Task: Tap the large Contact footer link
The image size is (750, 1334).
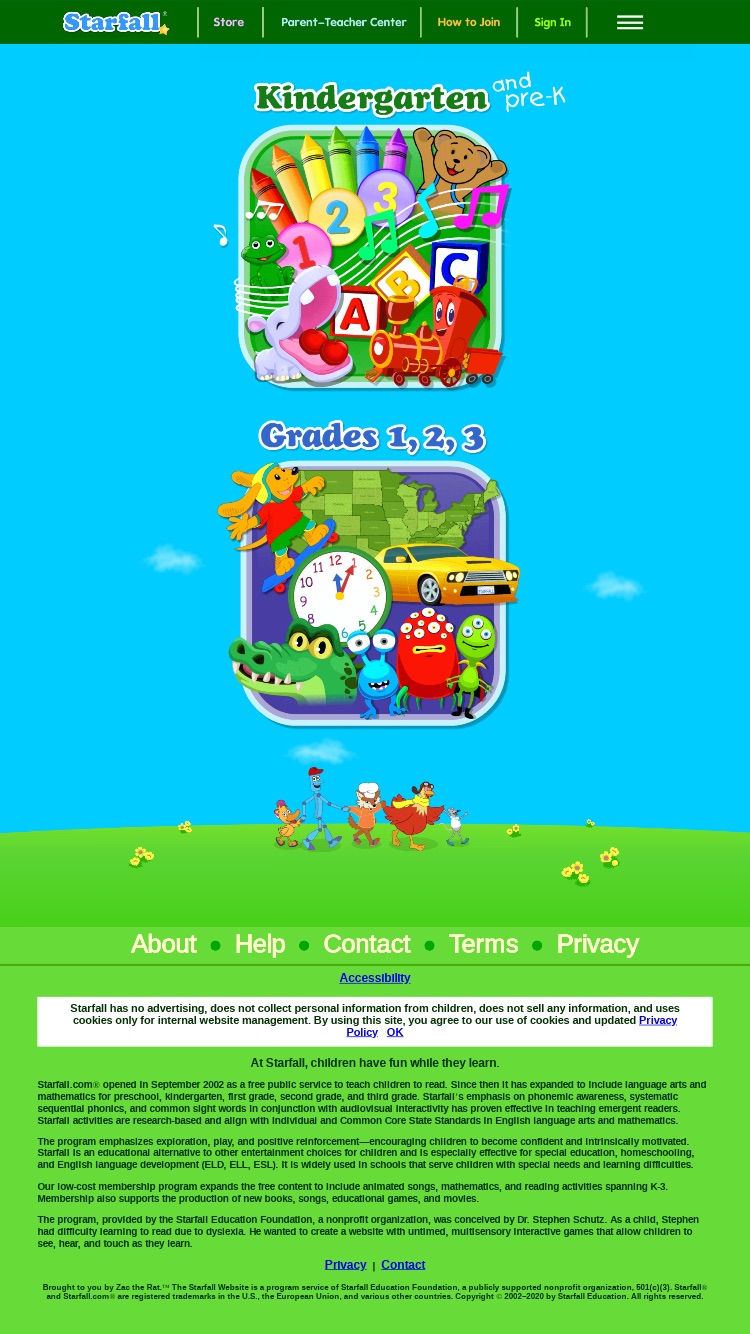Action: click(367, 944)
